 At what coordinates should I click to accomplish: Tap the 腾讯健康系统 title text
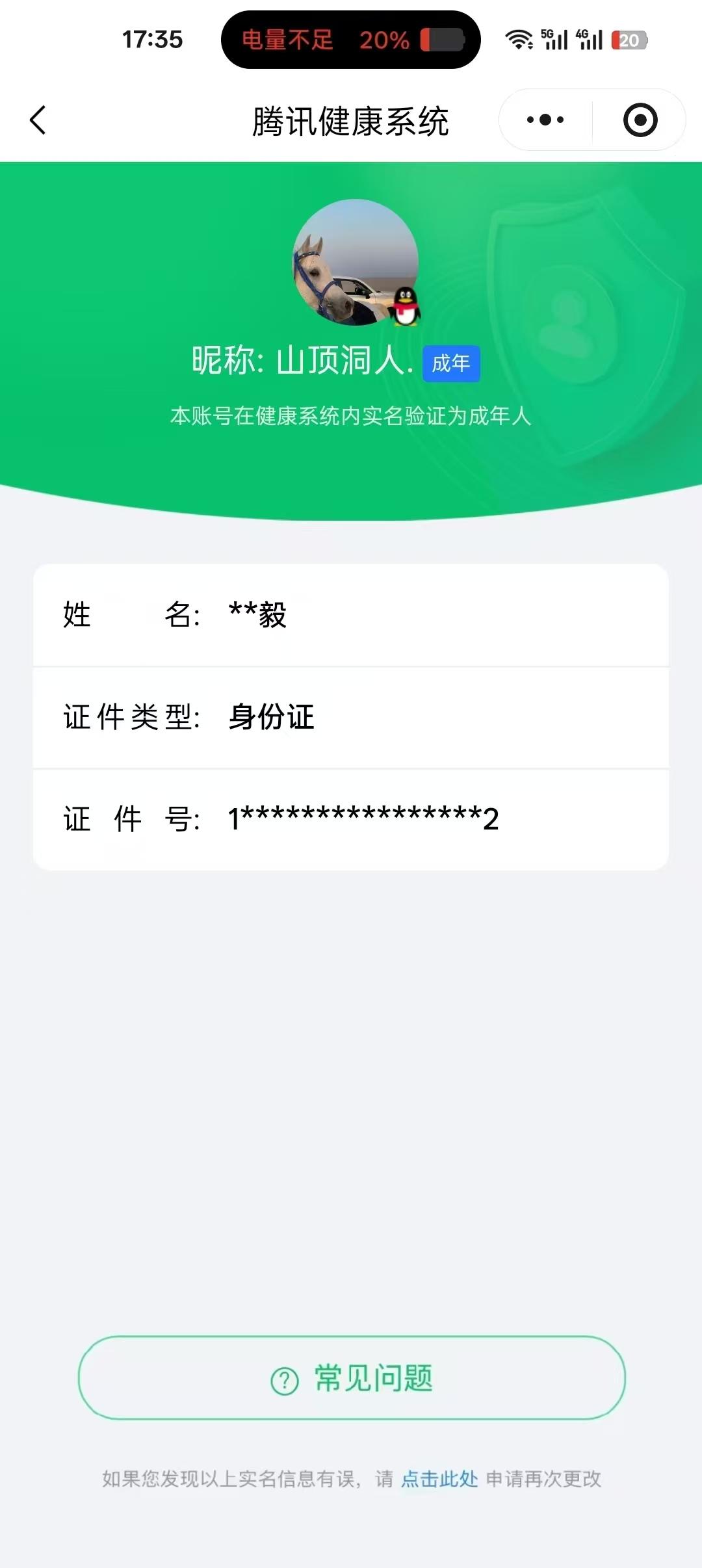(351, 121)
